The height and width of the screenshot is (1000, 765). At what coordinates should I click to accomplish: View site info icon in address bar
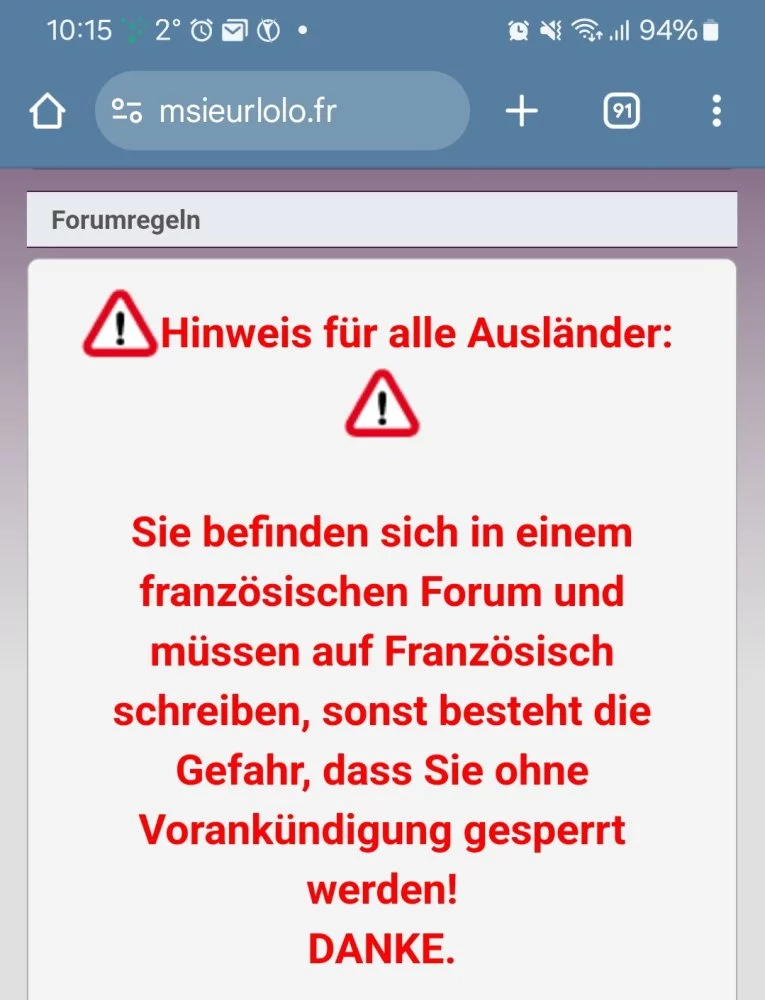click(x=127, y=111)
